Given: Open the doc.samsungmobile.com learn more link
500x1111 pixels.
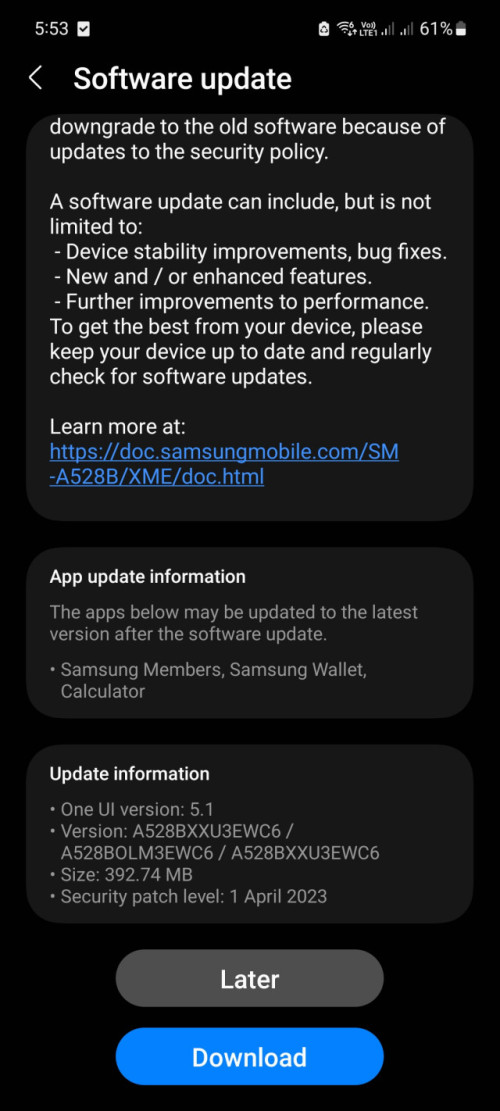Looking at the screenshot, I should (224, 464).
